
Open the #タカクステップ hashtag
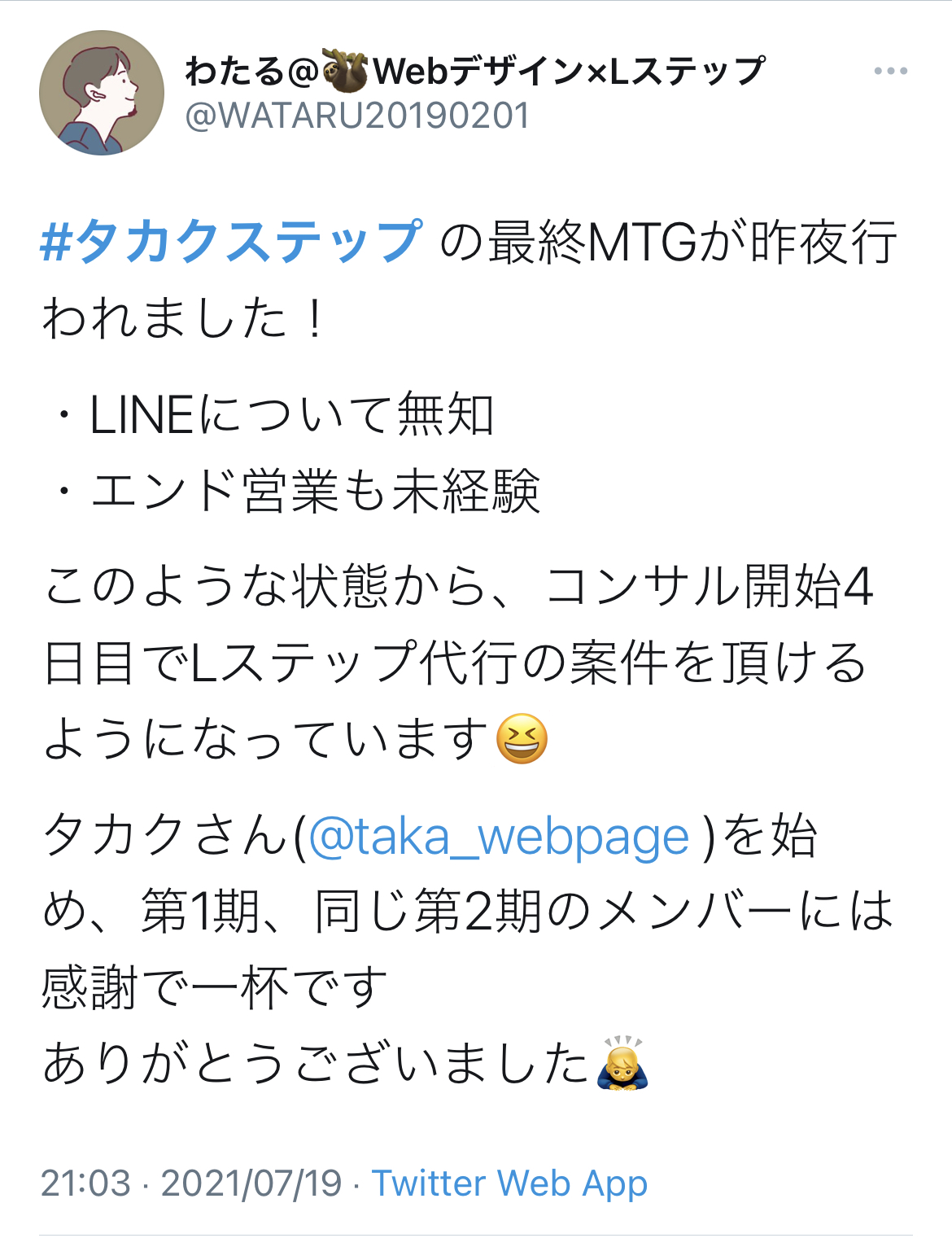(x=232, y=241)
